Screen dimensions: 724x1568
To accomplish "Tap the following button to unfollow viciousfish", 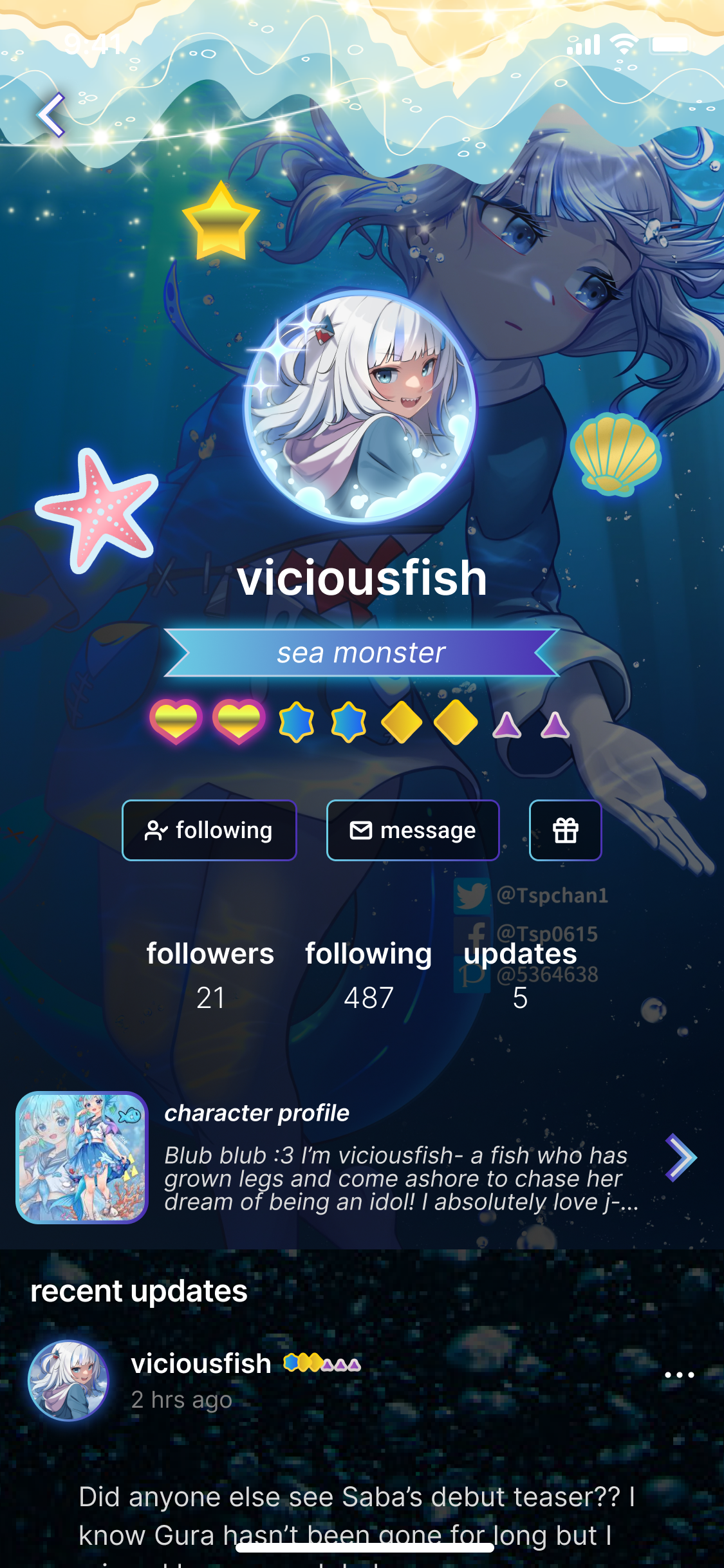I will [x=209, y=830].
